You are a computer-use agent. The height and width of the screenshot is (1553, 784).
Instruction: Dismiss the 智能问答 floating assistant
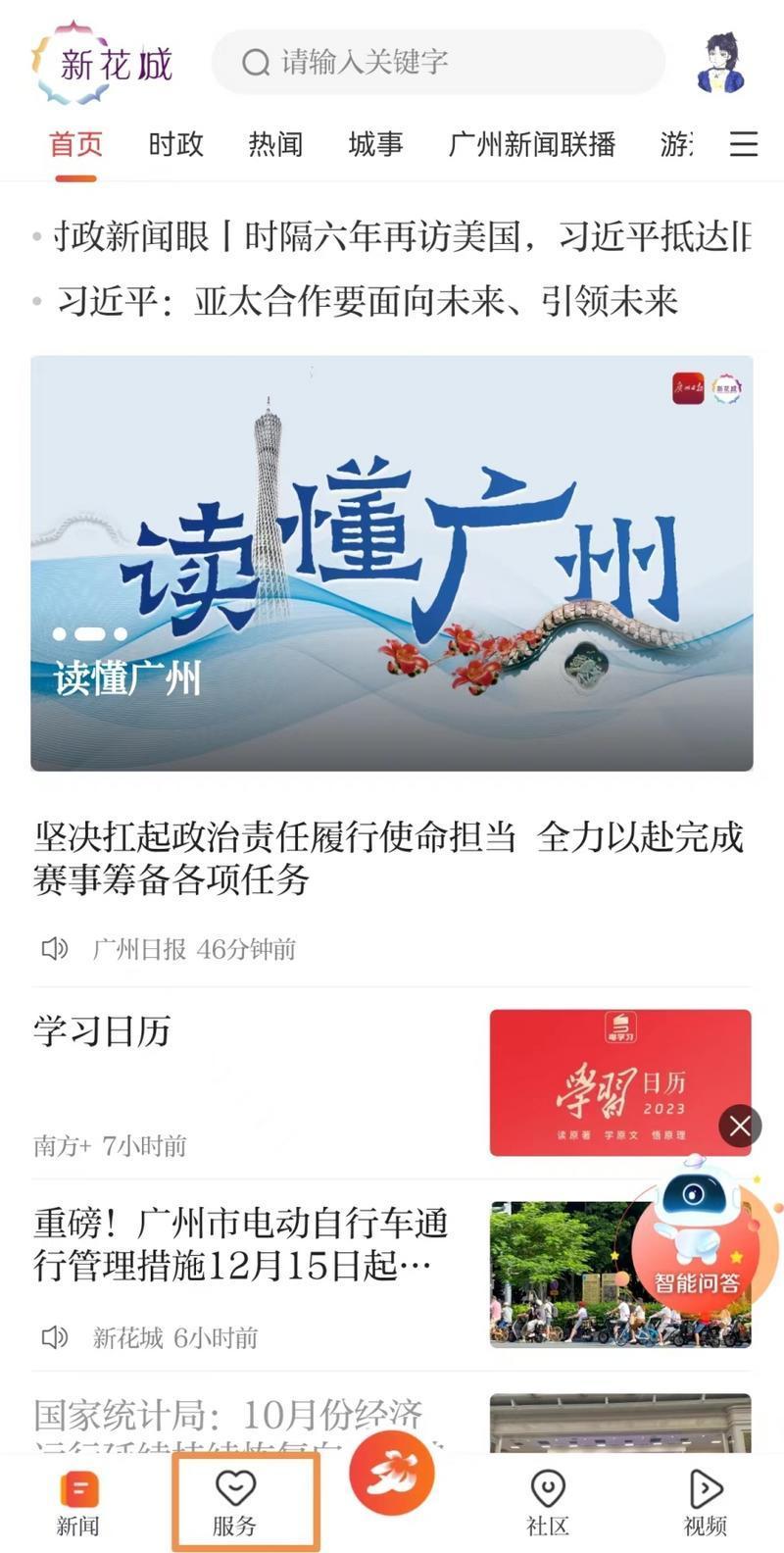coord(740,1127)
